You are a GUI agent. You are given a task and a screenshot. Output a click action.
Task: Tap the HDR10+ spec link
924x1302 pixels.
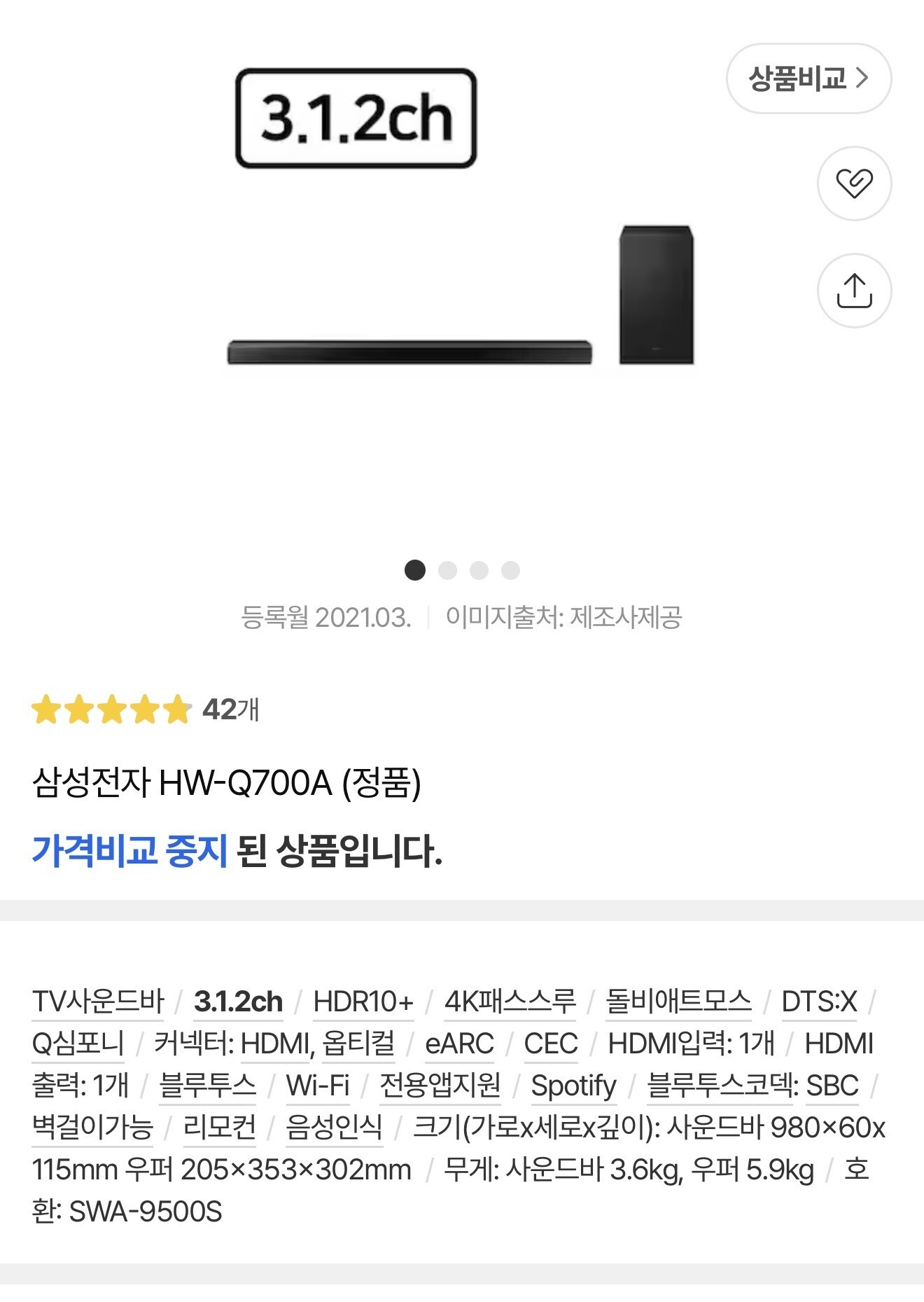(363, 1002)
